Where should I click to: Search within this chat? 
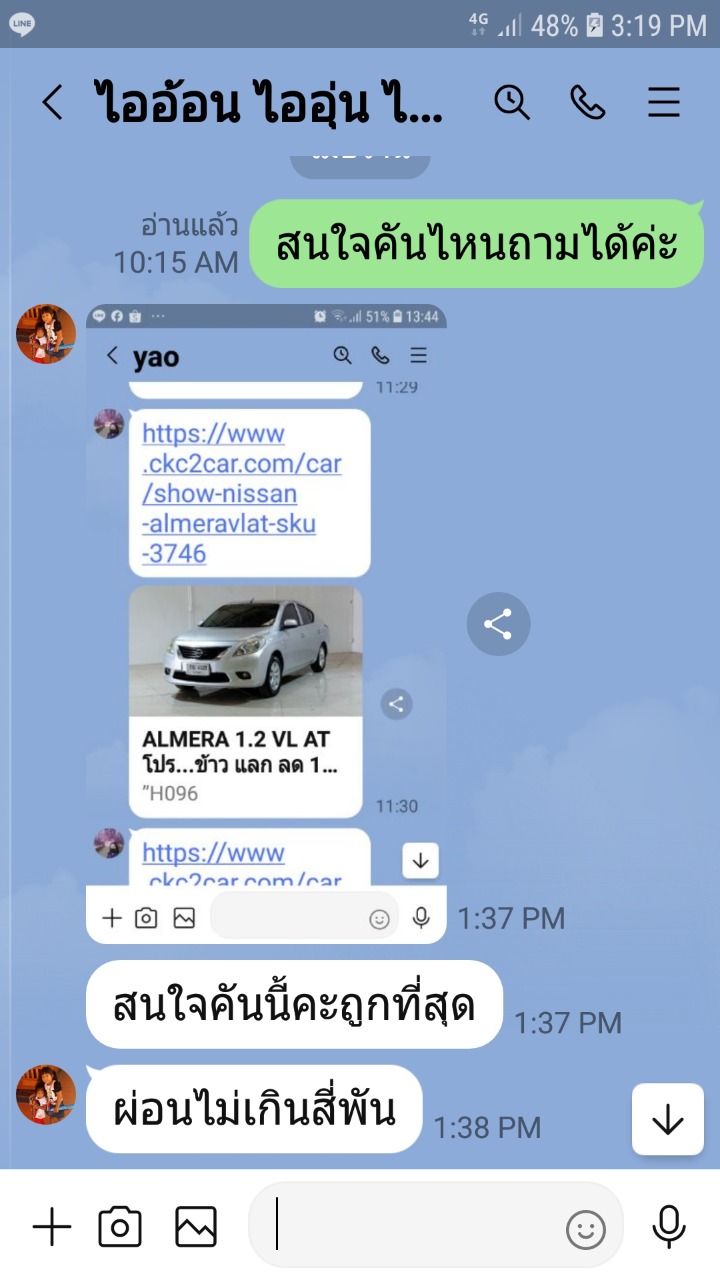tap(512, 102)
